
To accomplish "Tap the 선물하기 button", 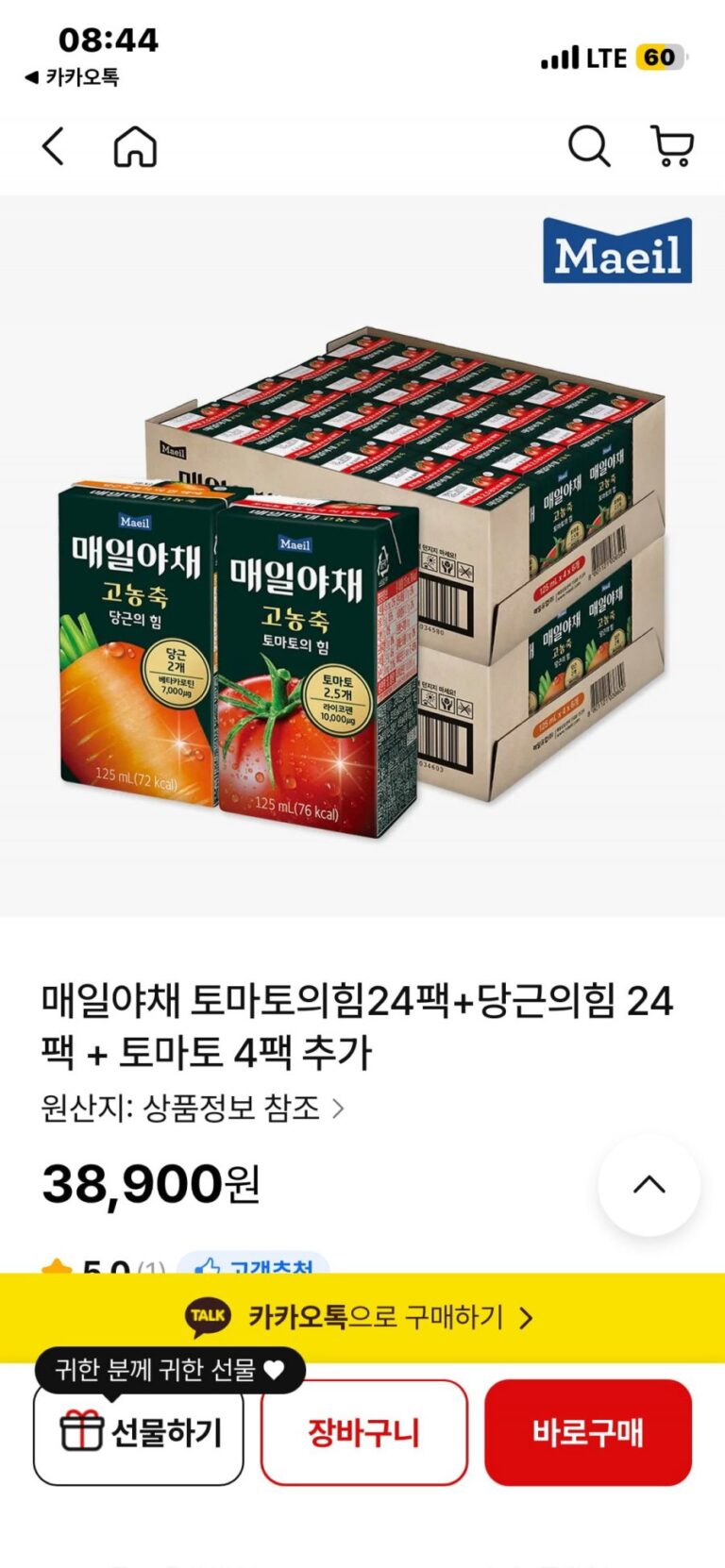I will (139, 1432).
